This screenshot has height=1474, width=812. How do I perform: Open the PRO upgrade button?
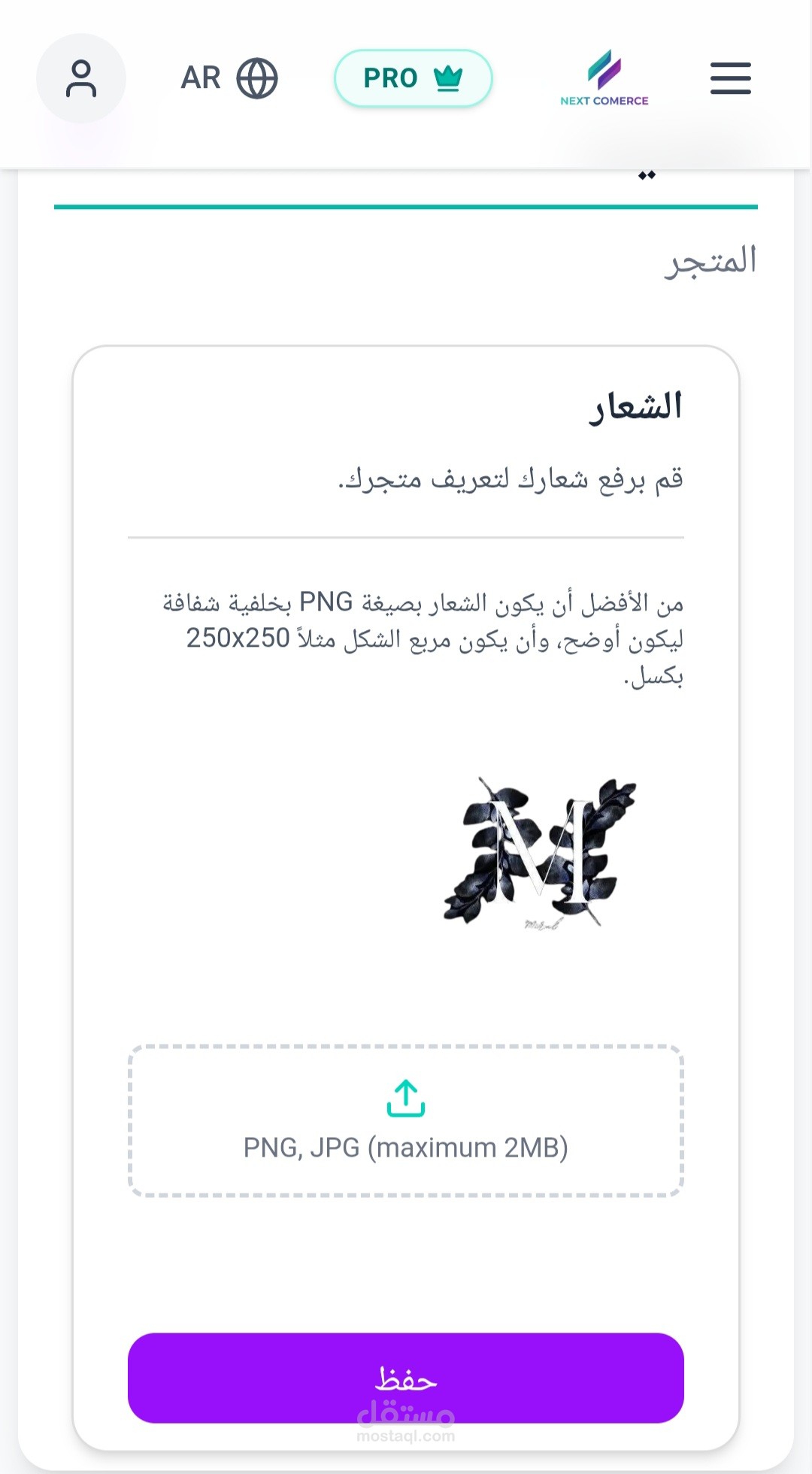click(413, 78)
